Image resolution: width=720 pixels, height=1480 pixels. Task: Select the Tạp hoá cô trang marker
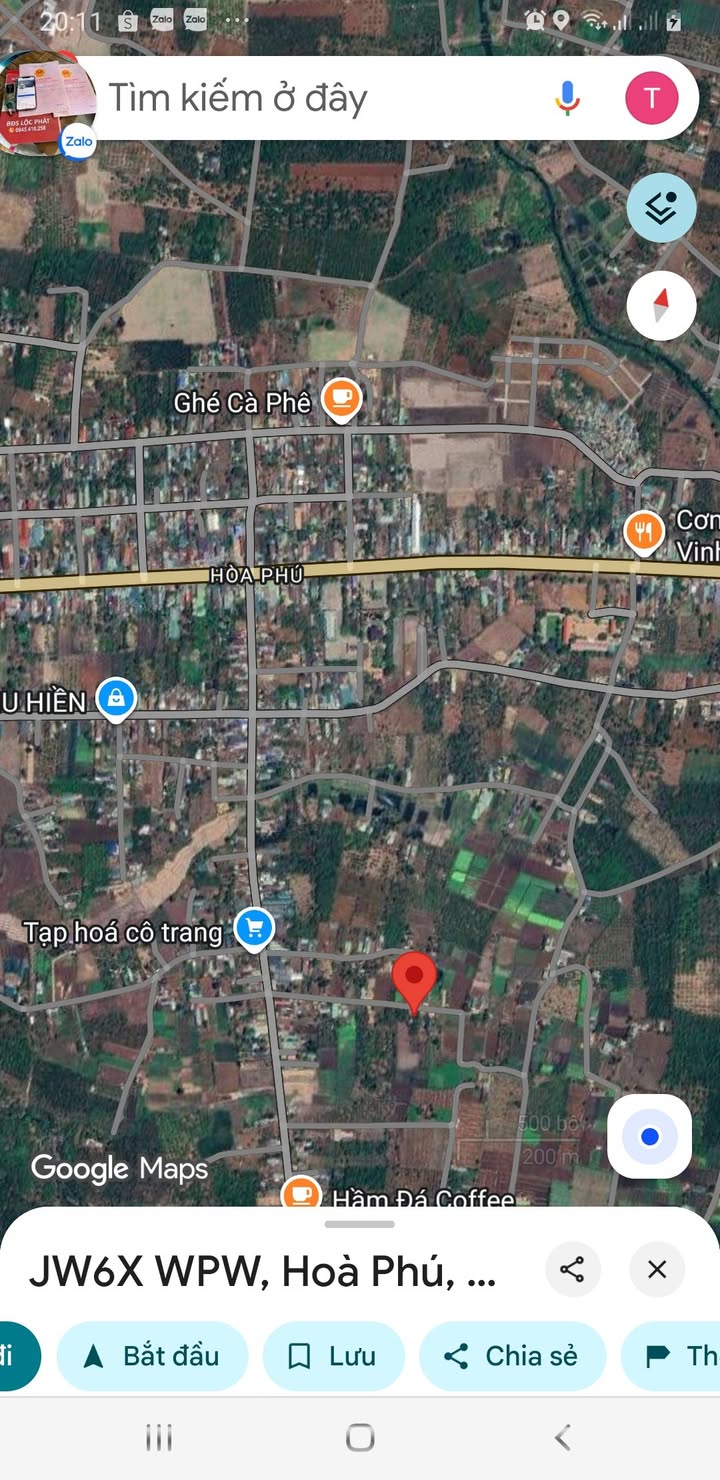pos(255,929)
